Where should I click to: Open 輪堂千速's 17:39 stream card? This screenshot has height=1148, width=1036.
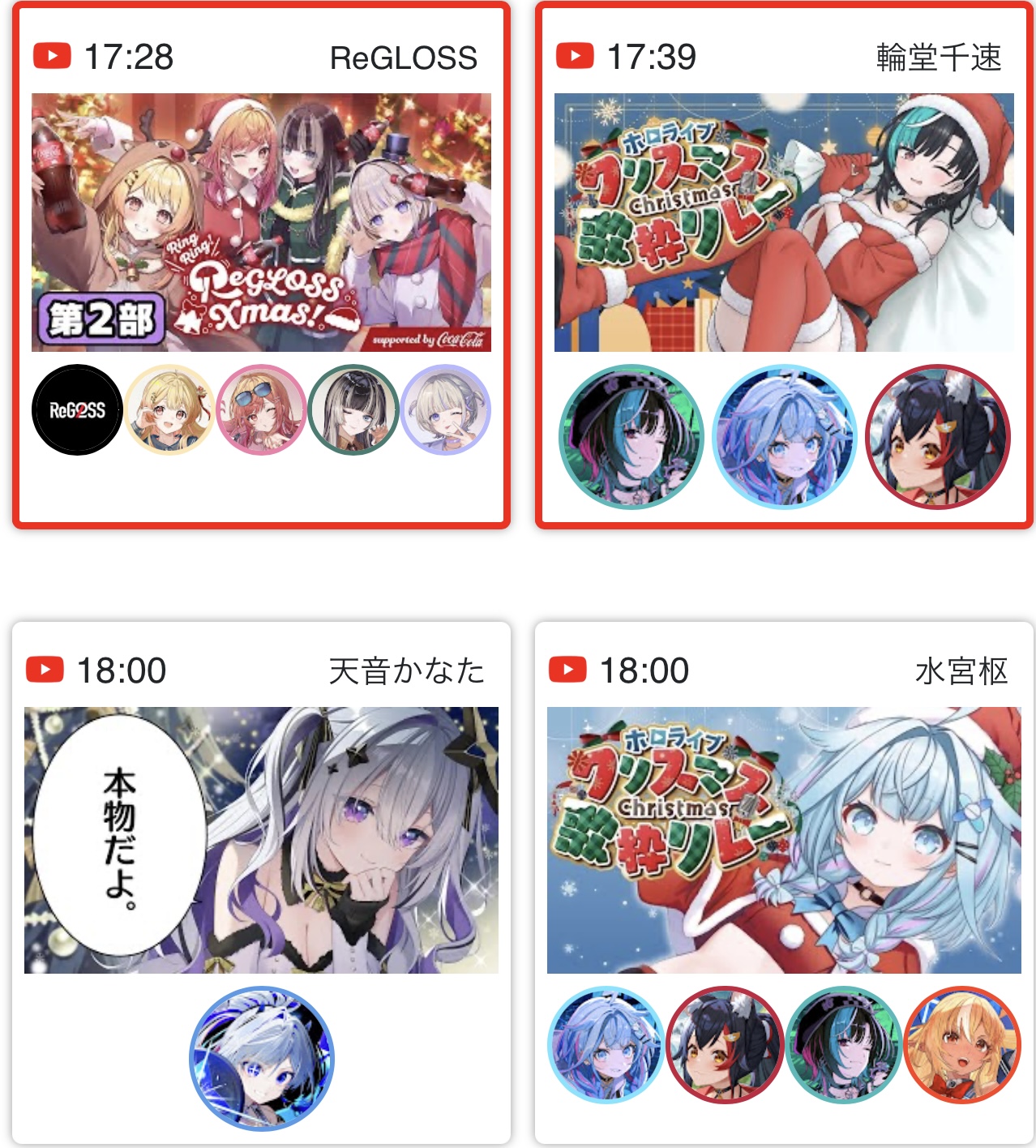click(x=784, y=222)
